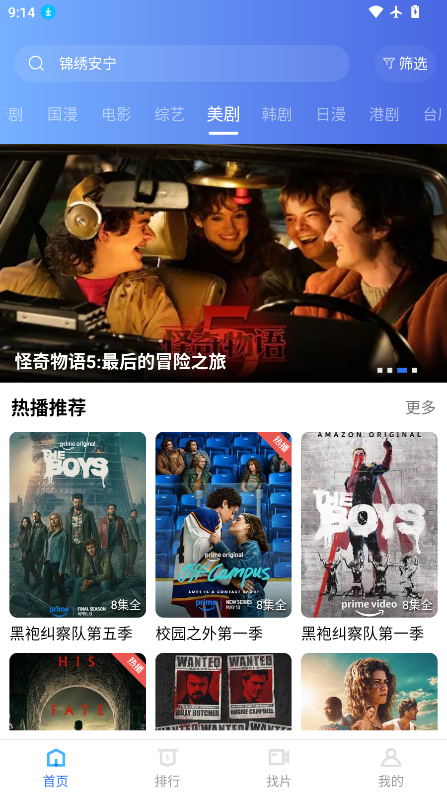447x795 pixels.
Task: Tap 更多 next to 热播推荐
Action: (421, 407)
